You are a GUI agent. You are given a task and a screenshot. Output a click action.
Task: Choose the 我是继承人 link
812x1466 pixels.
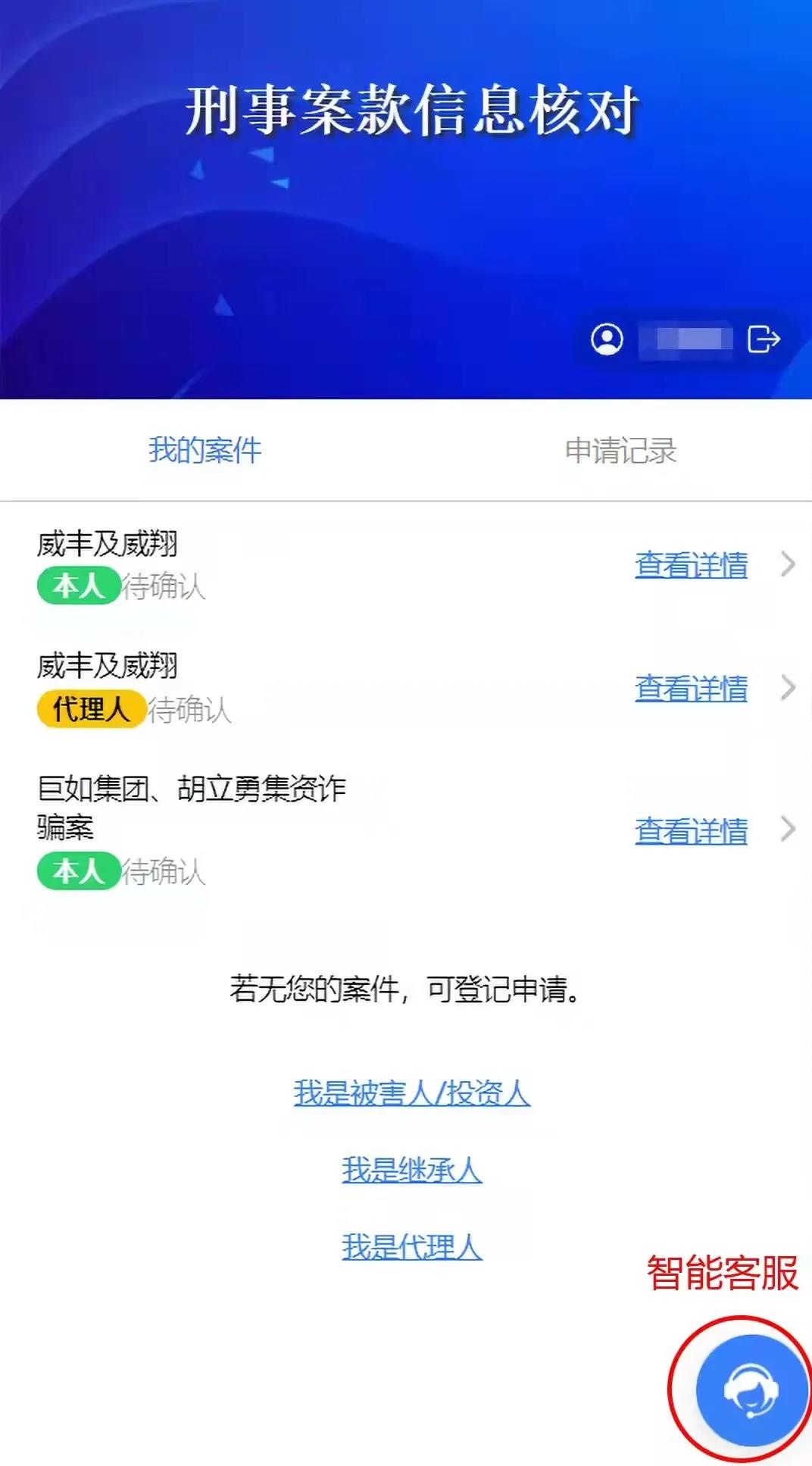[412, 1170]
